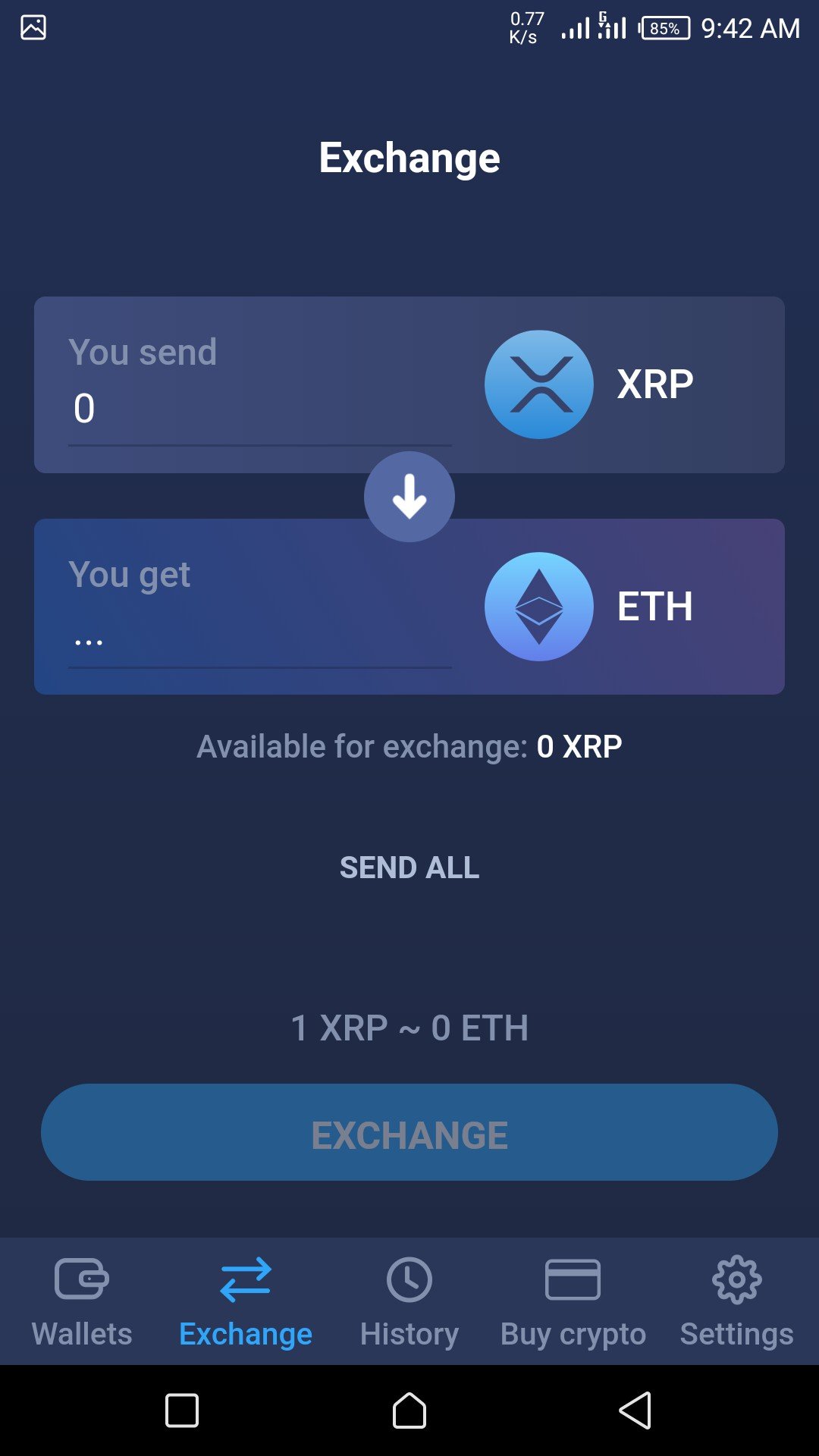Open the Buy crypto tab
This screenshot has width=819, height=1456.
pyautogui.click(x=573, y=1301)
